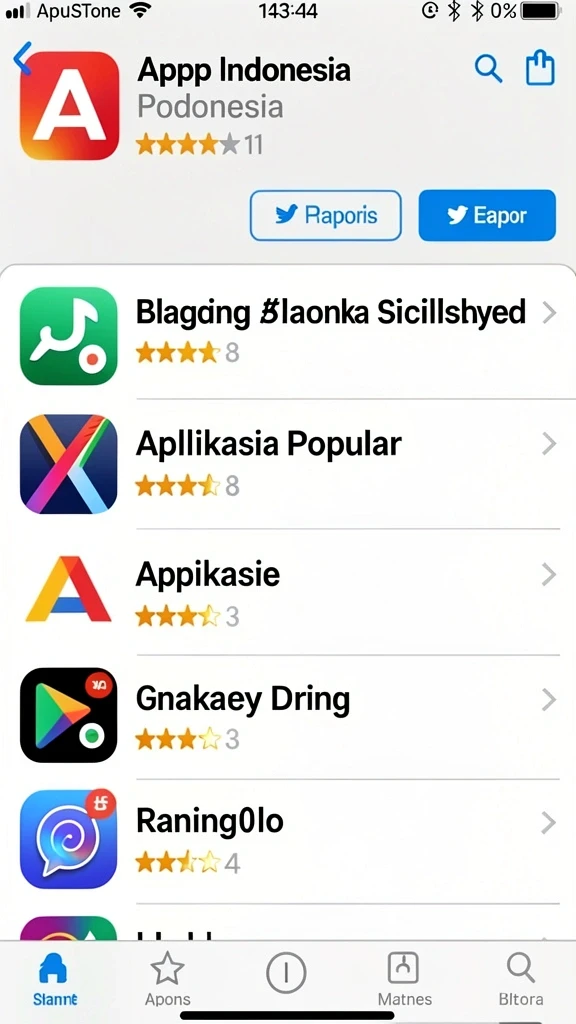The width and height of the screenshot is (576, 1024).
Task: Tap the Raporis button
Action: 325,216
